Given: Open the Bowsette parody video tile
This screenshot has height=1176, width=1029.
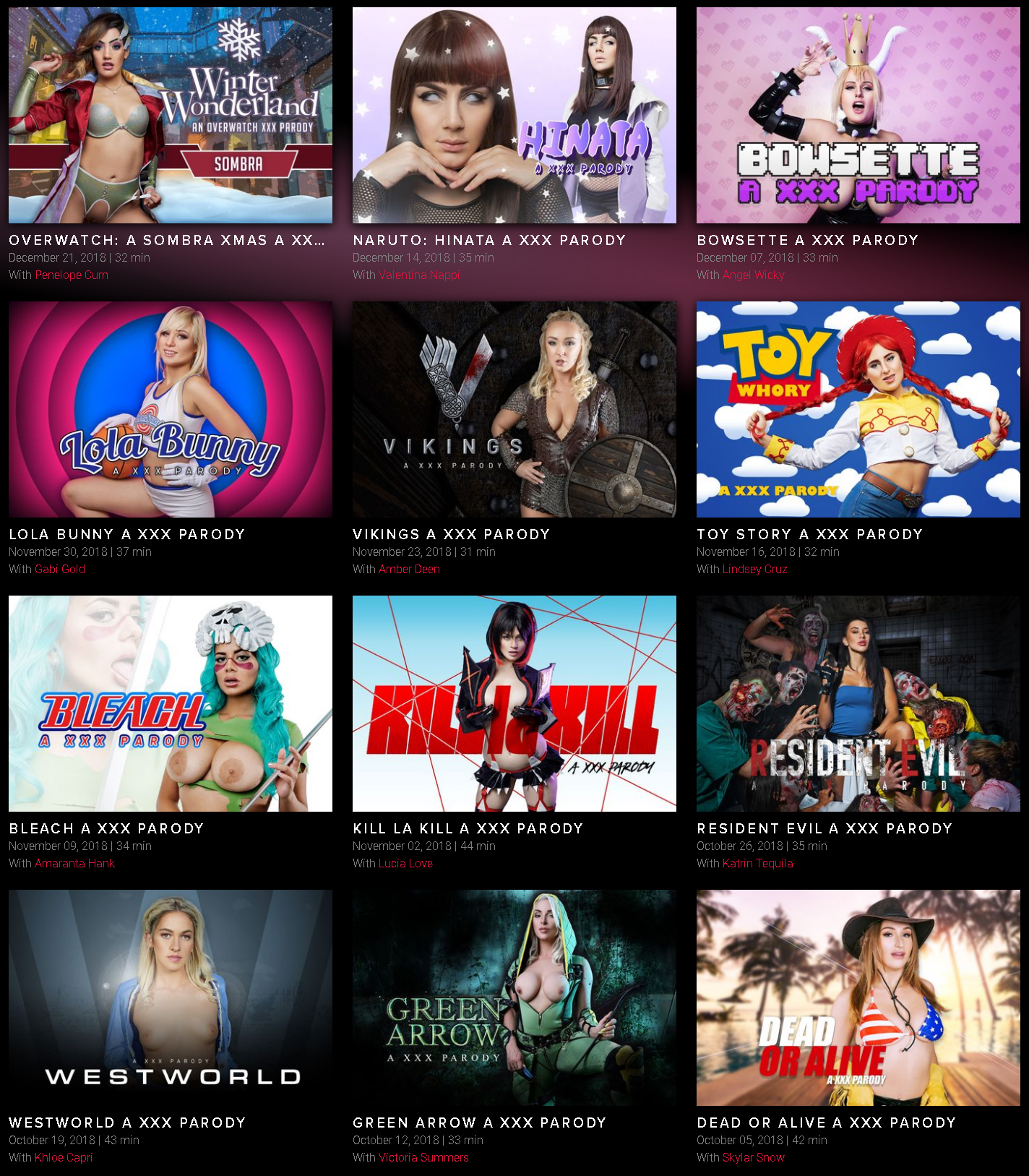Looking at the screenshot, I should (x=858, y=116).
